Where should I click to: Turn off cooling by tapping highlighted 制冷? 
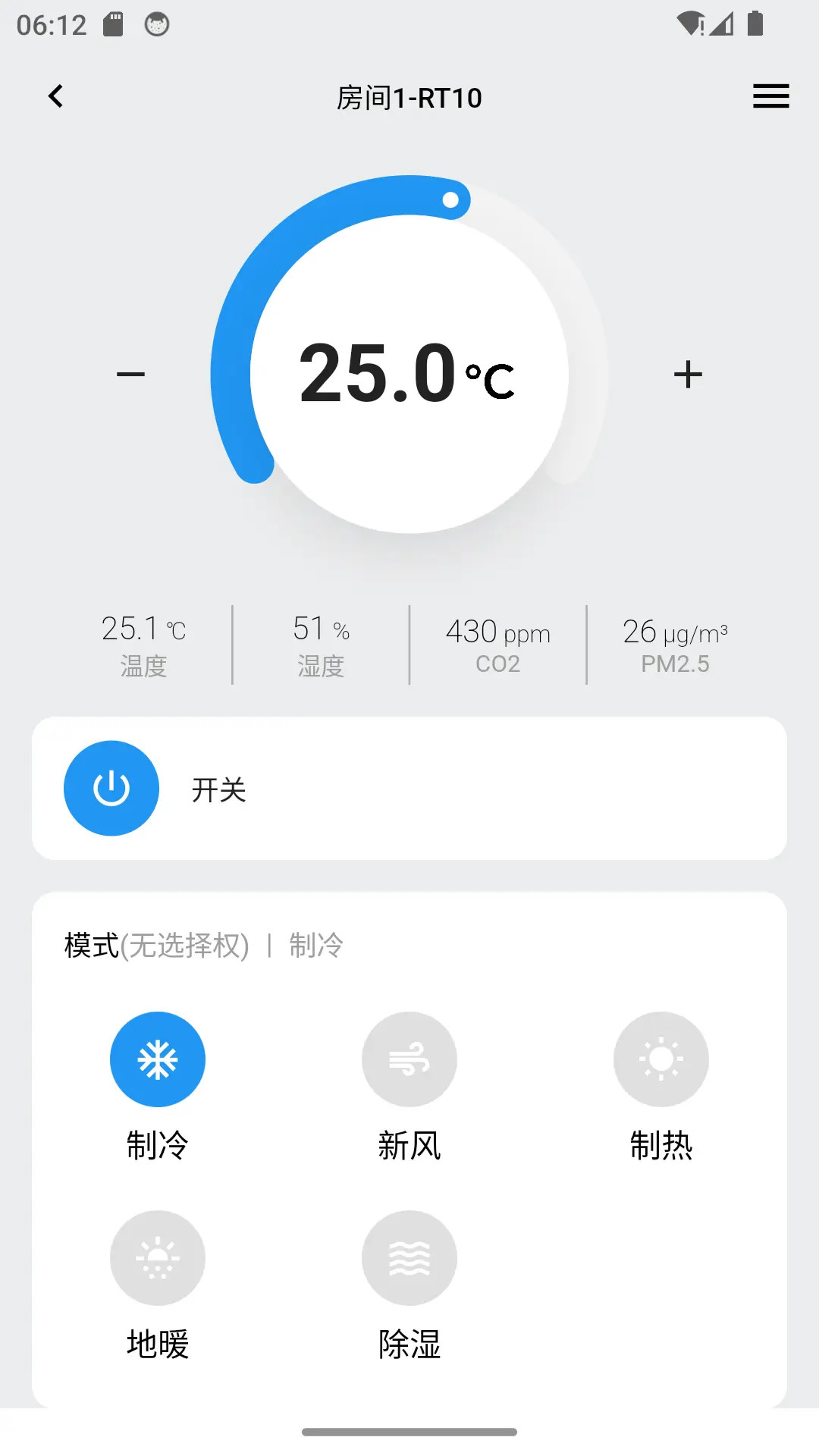[x=157, y=1059]
